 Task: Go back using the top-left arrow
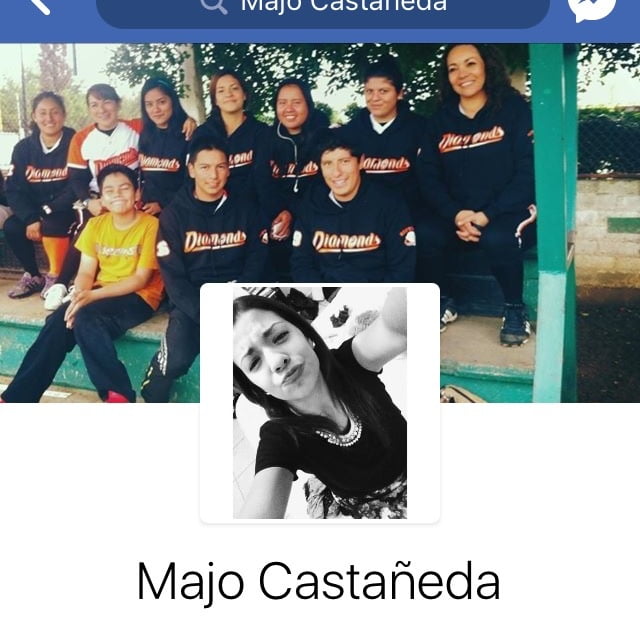click(x=38, y=6)
